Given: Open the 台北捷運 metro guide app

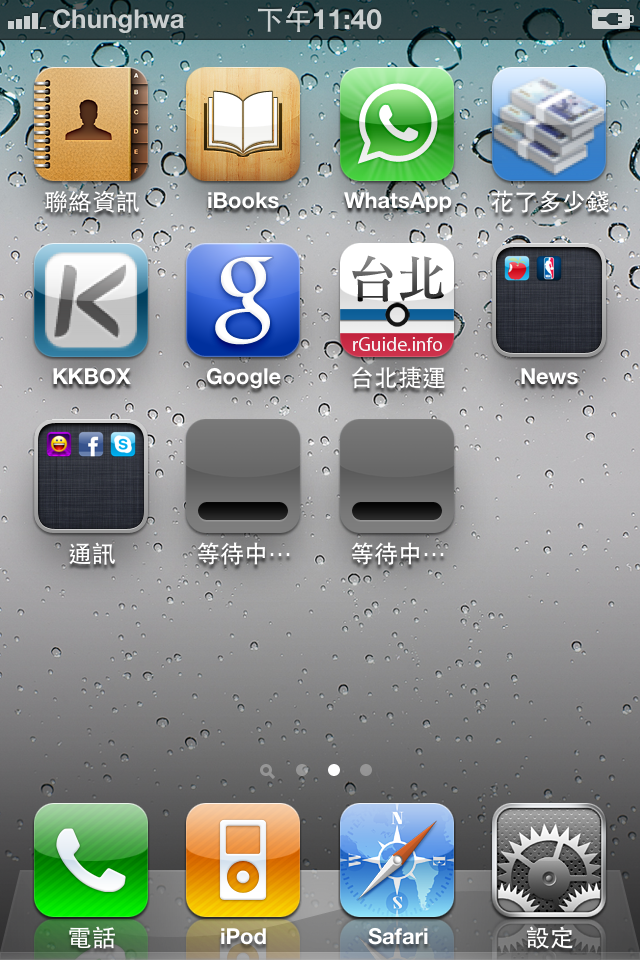Looking at the screenshot, I should click(x=397, y=301).
